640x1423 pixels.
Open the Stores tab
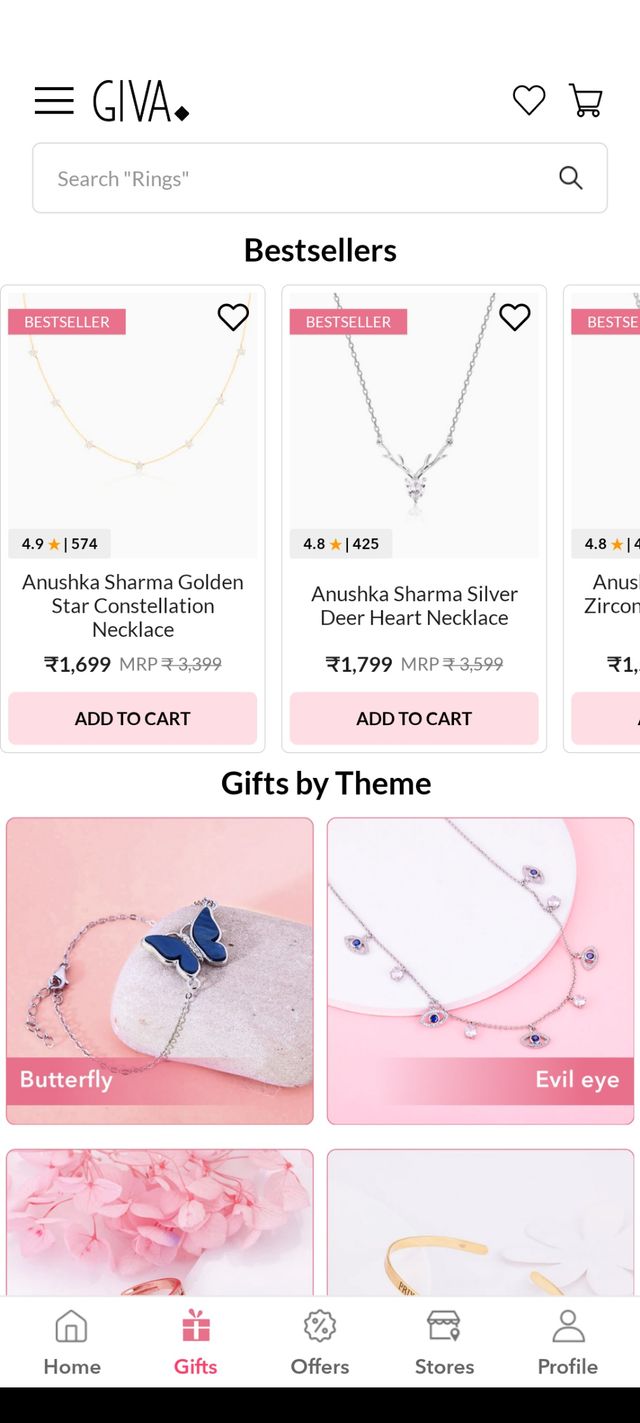click(x=444, y=1342)
